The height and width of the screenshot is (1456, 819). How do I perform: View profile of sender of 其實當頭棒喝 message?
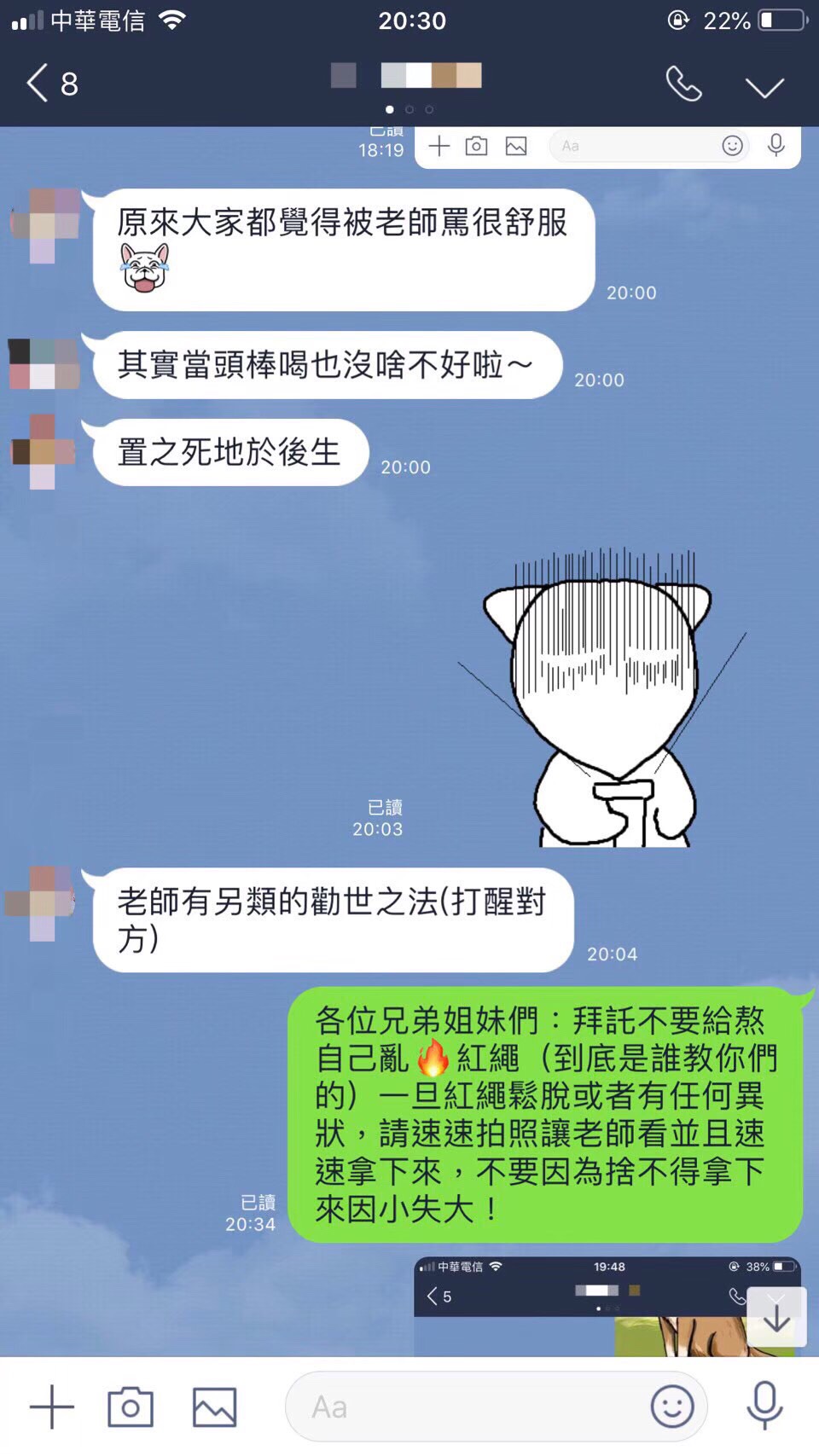click(x=44, y=364)
